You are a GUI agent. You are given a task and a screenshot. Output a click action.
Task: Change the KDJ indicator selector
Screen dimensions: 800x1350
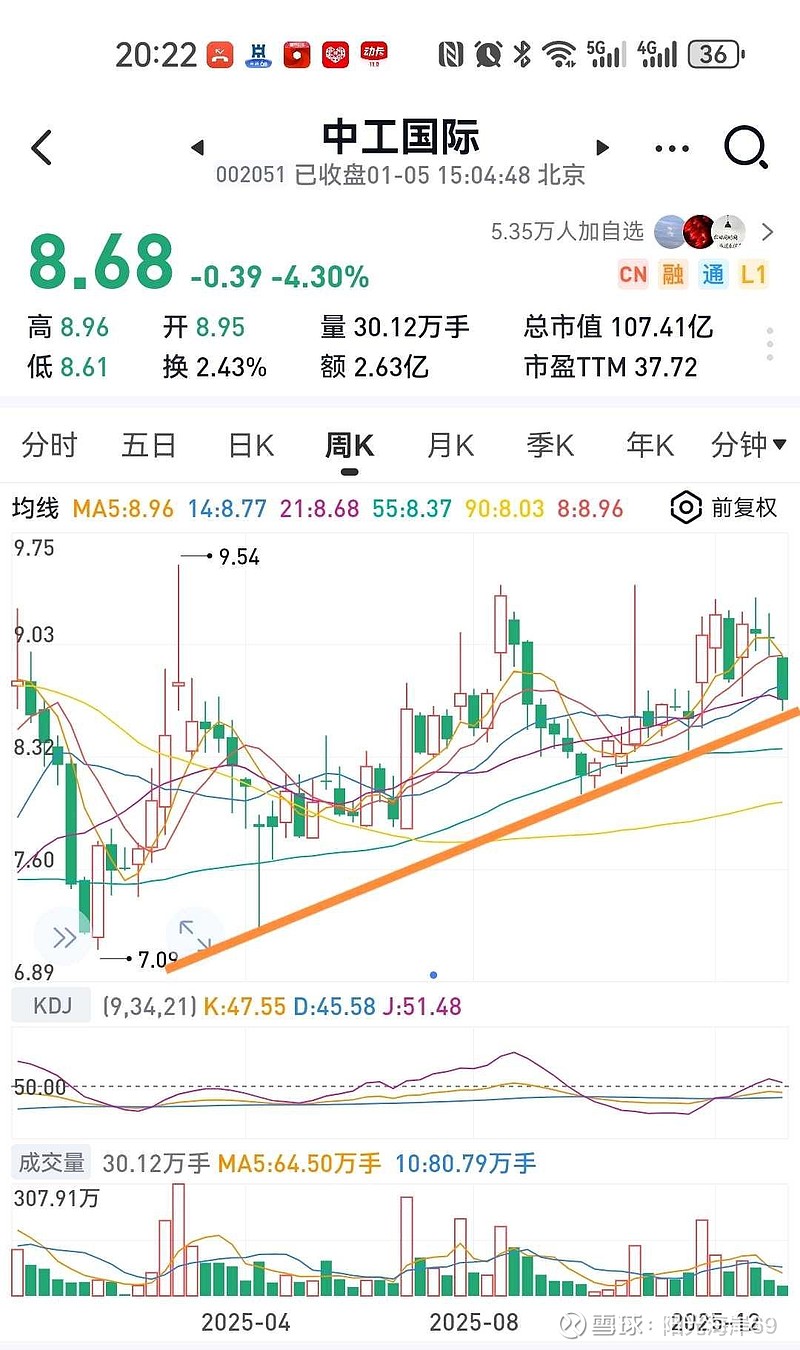(51, 1006)
